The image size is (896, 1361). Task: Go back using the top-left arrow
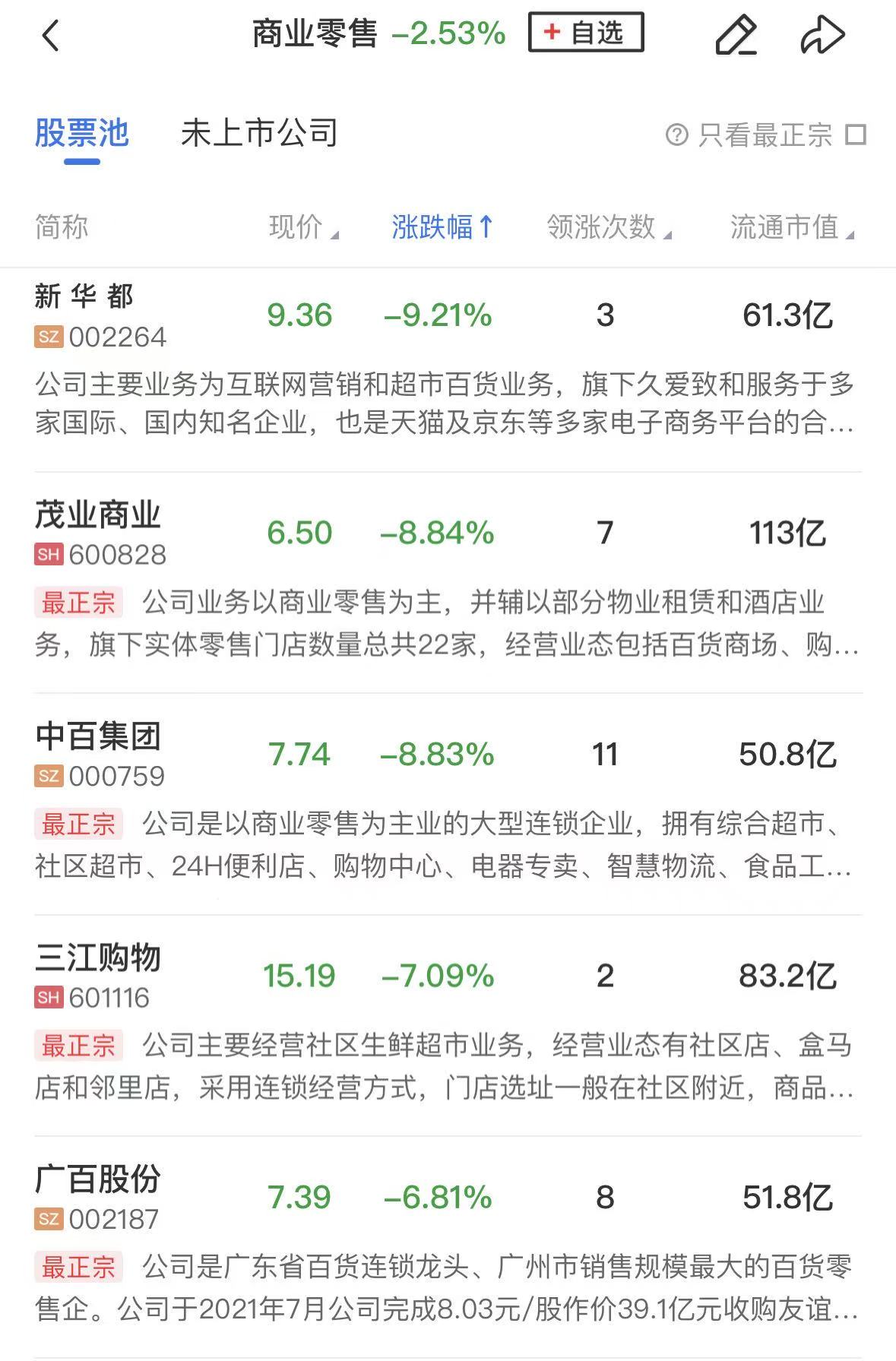(50, 35)
